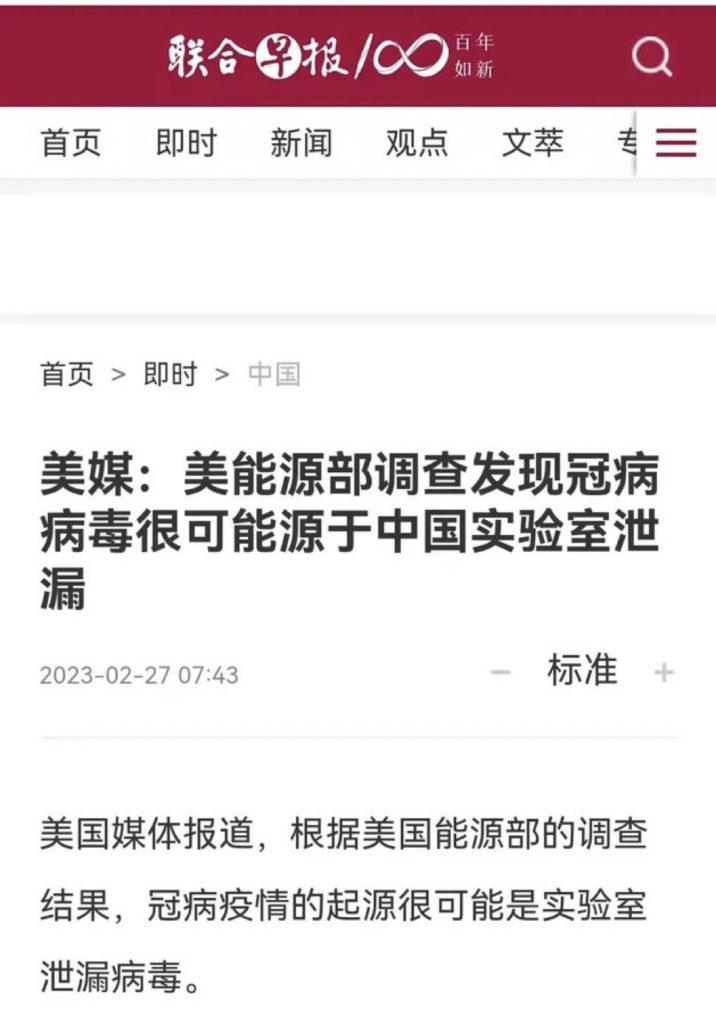The width and height of the screenshot is (716, 1024).
Task: Decrease font size with the minus button
Action: (501, 673)
